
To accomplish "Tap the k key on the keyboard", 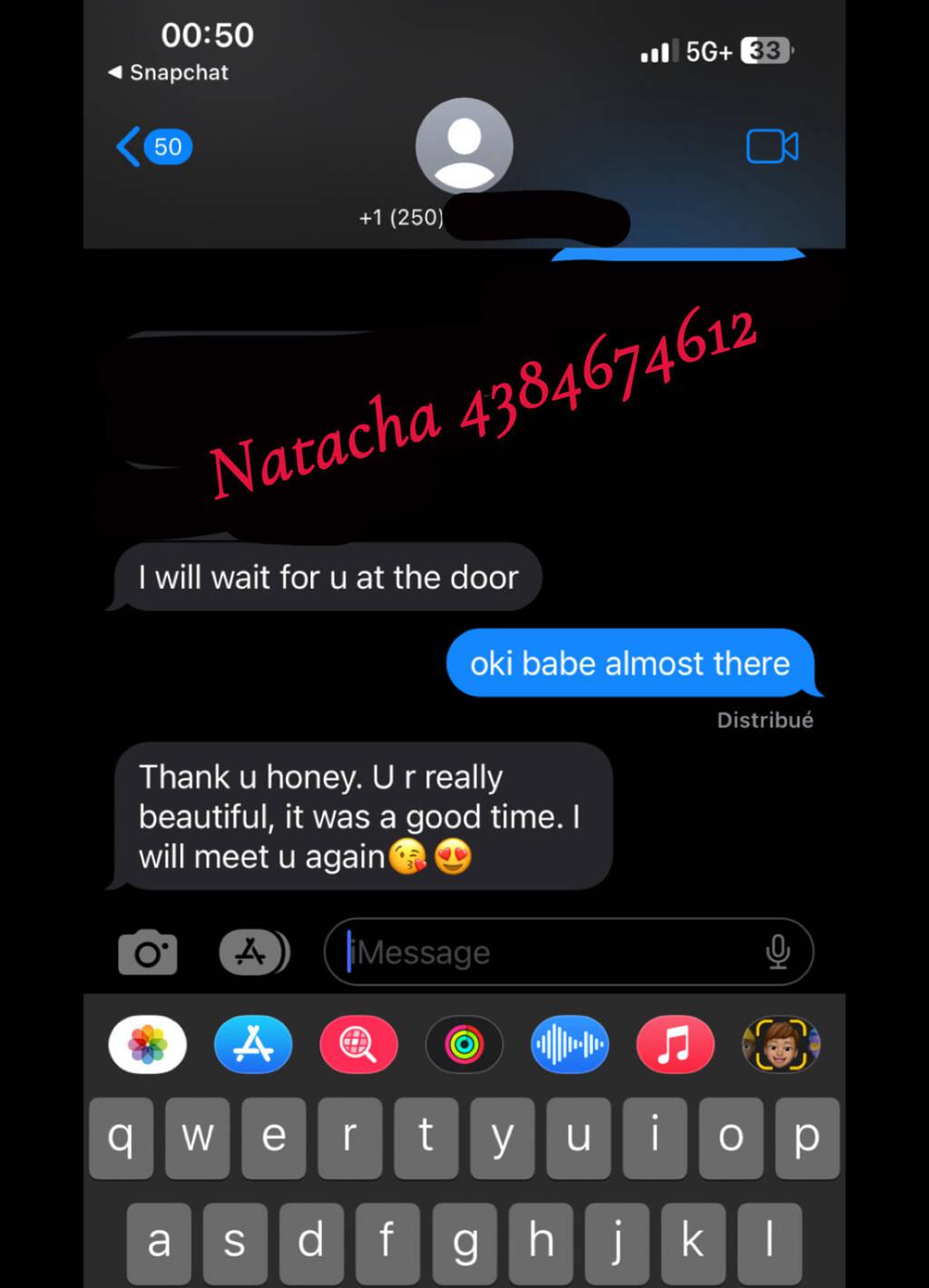I will (x=692, y=1241).
